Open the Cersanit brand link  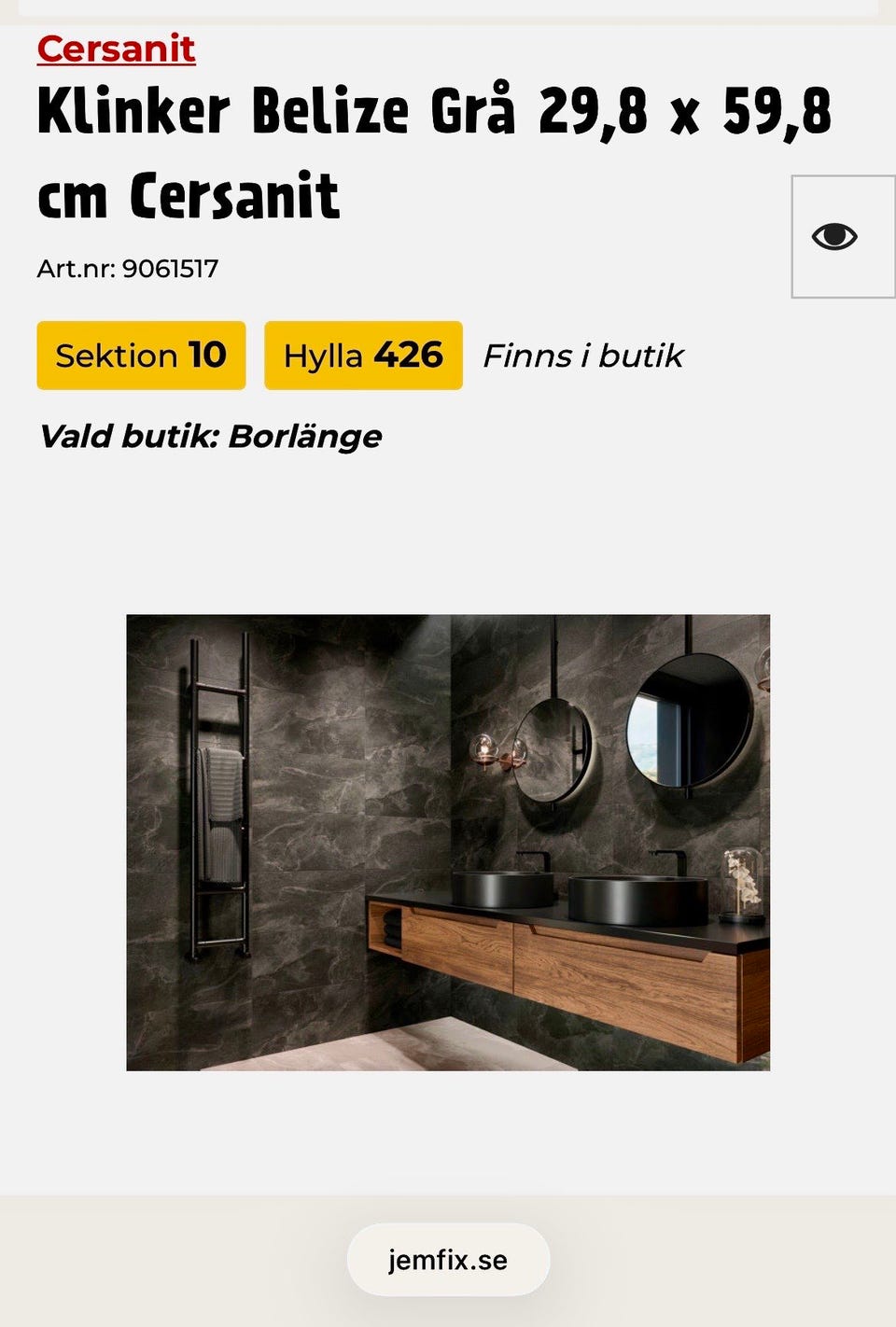click(x=114, y=49)
